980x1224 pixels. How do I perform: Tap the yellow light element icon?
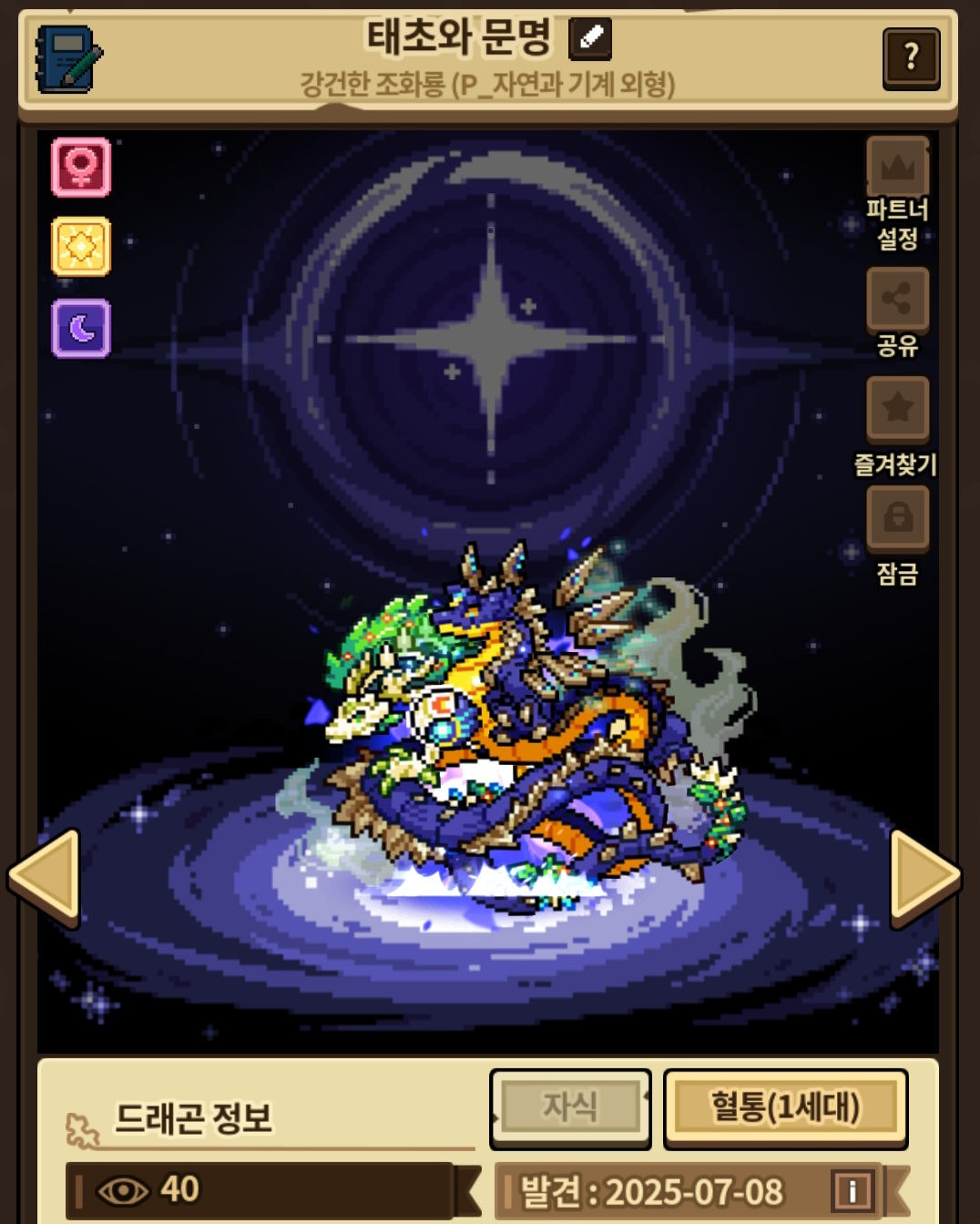(81, 246)
